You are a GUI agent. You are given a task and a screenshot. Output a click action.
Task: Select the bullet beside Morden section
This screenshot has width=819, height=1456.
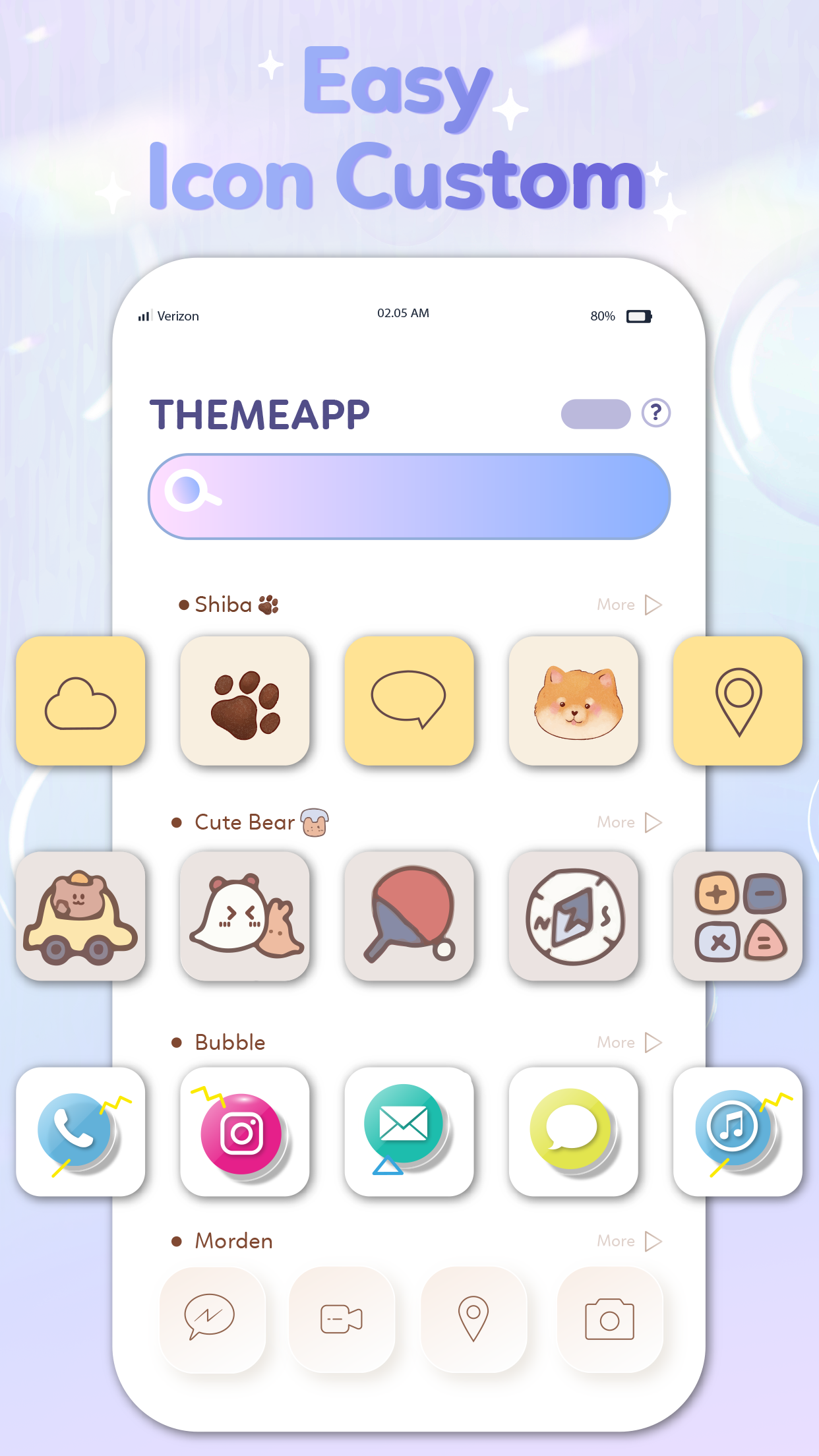177,1240
